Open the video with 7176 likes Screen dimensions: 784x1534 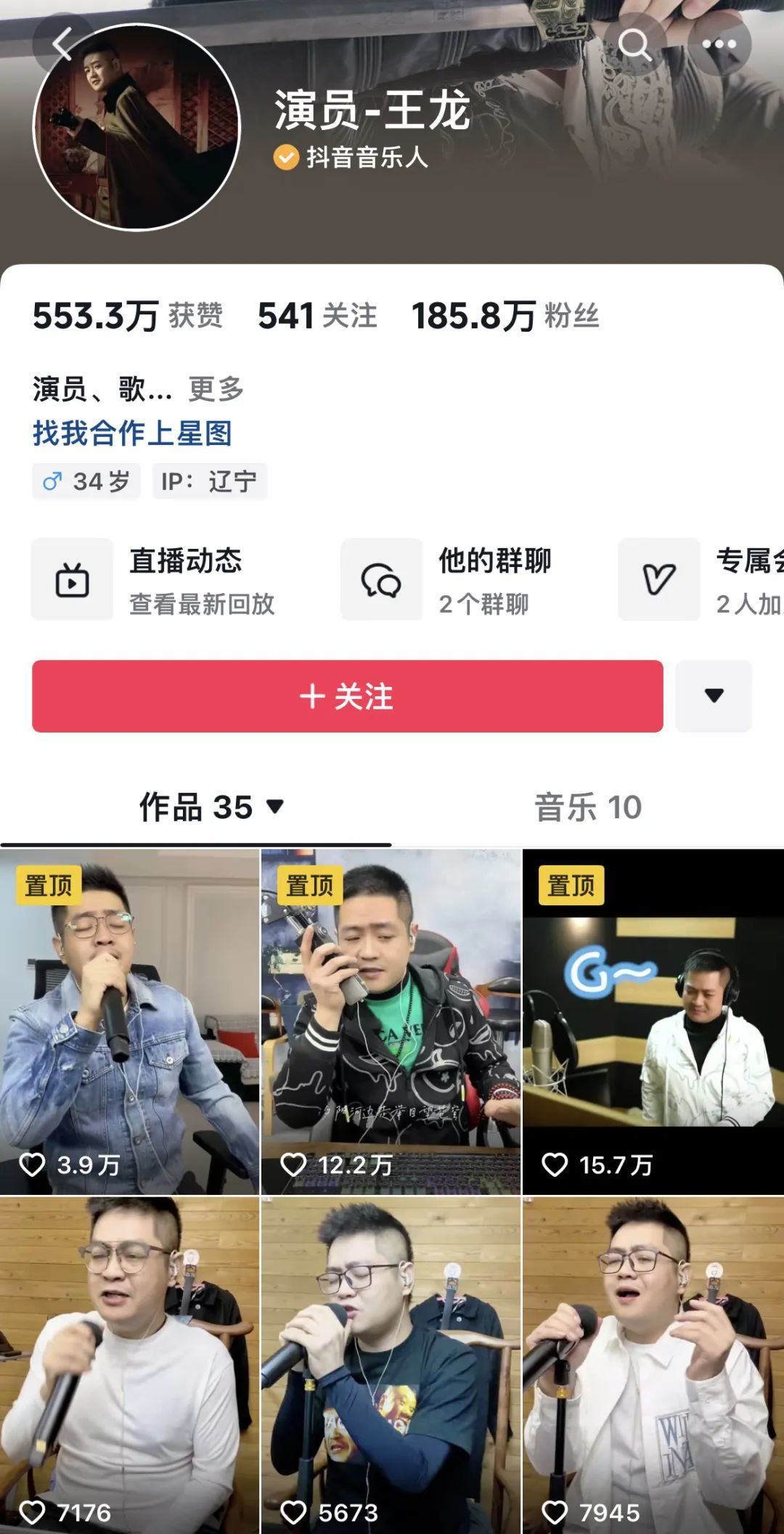(129, 1365)
